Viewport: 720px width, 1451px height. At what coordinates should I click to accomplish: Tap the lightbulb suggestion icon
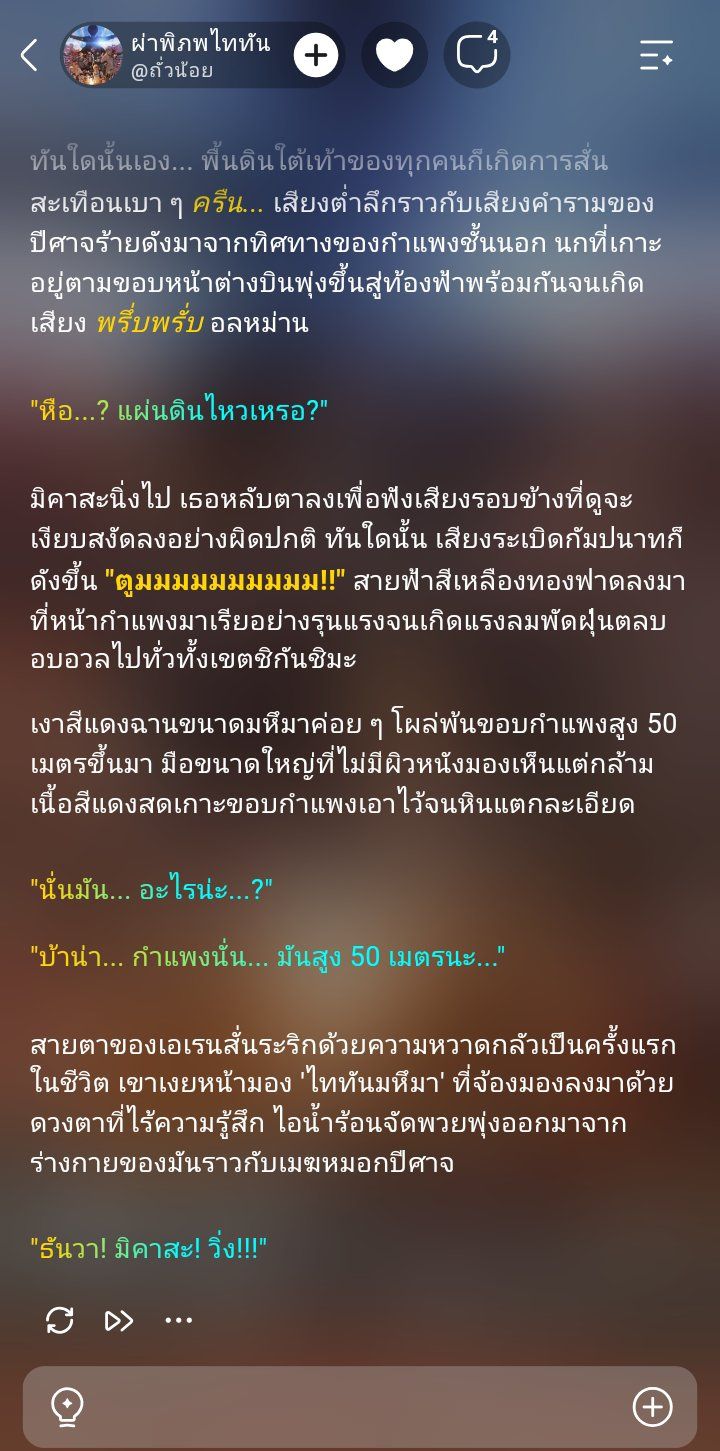pyautogui.click(x=67, y=1407)
